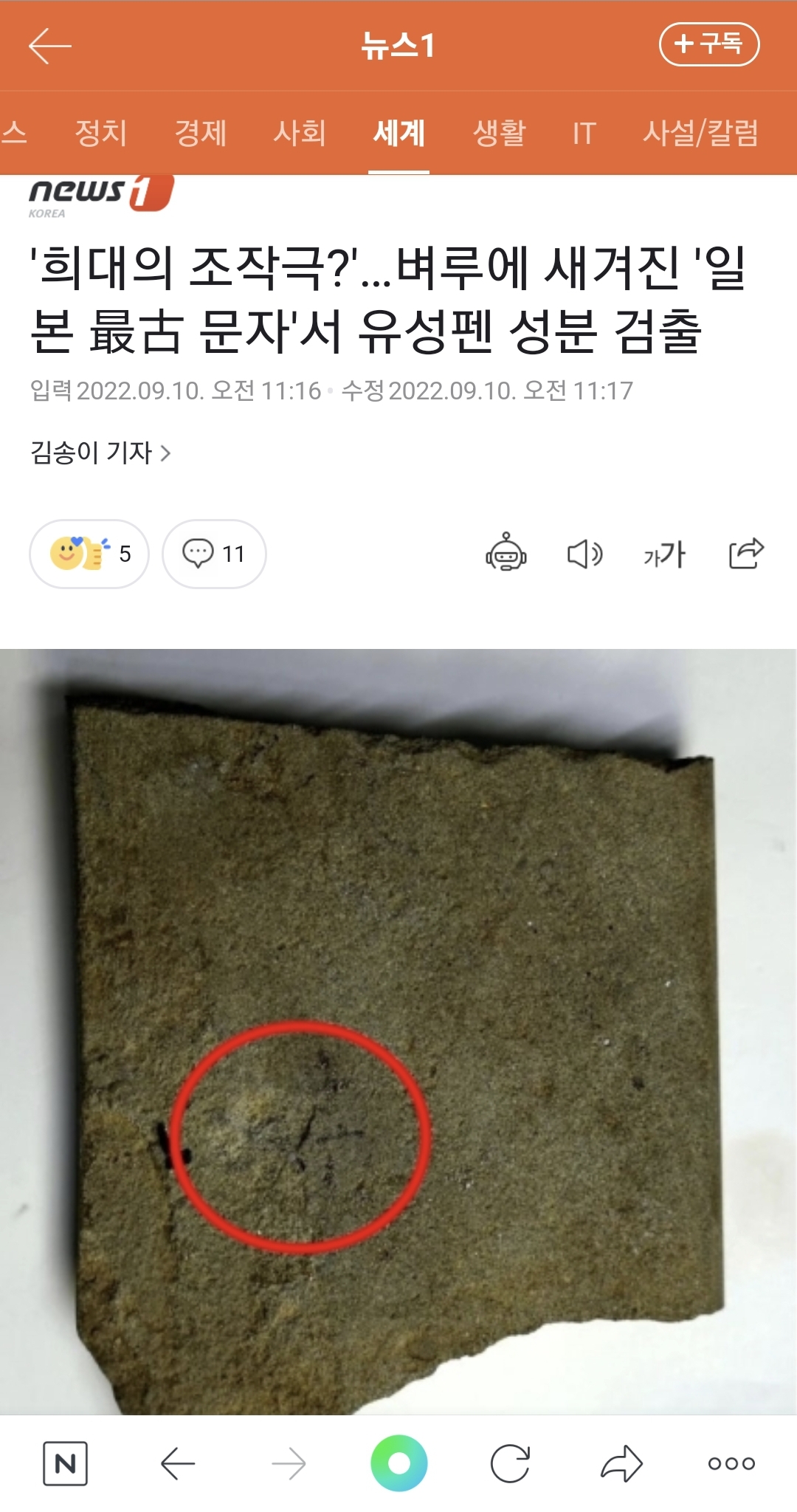Reload the page
The height and width of the screenshot is (1512, 797).
510,1463
